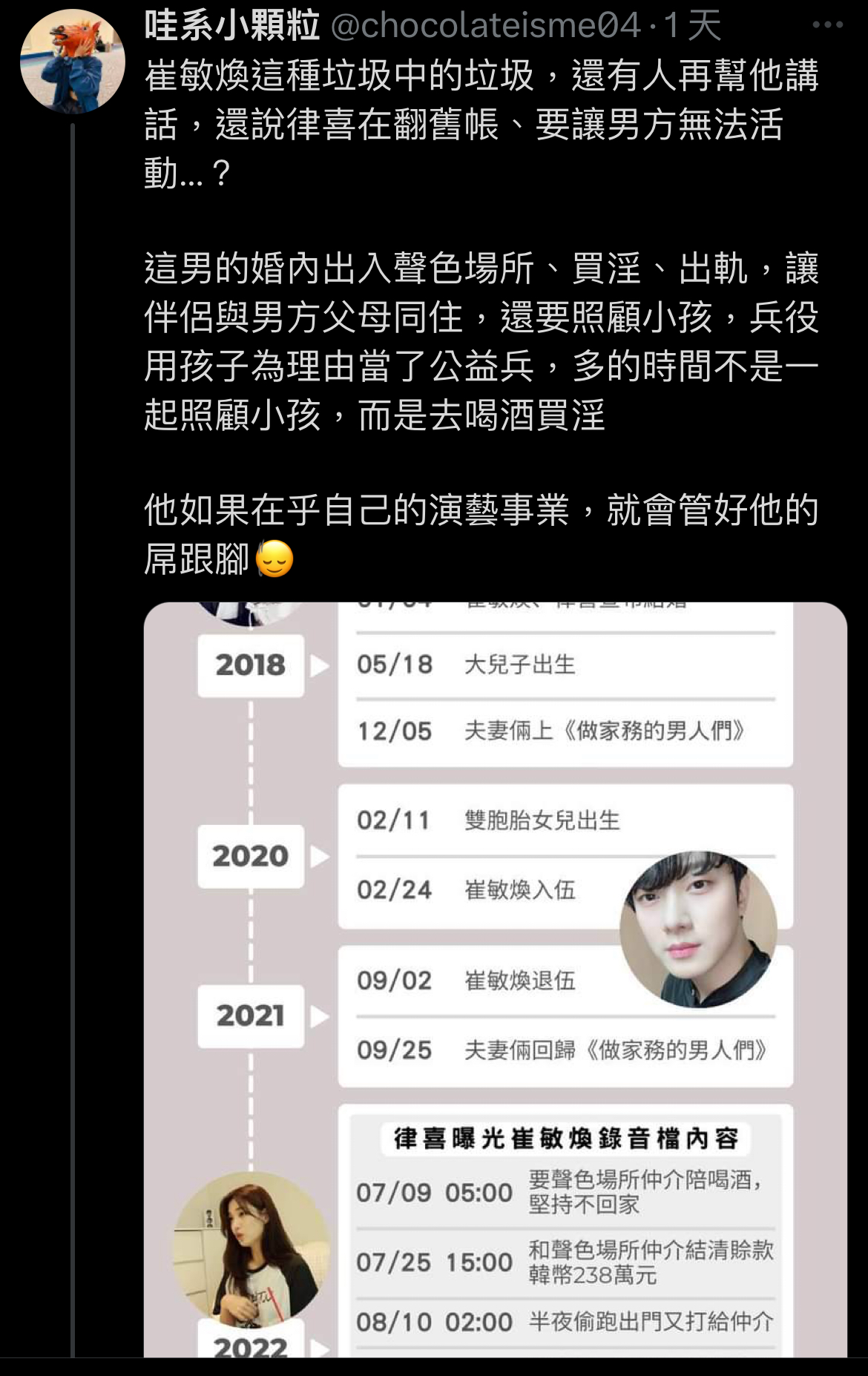
Task: Open the tweet's three-dot overflow menu
Action: [x=827, y=25]
